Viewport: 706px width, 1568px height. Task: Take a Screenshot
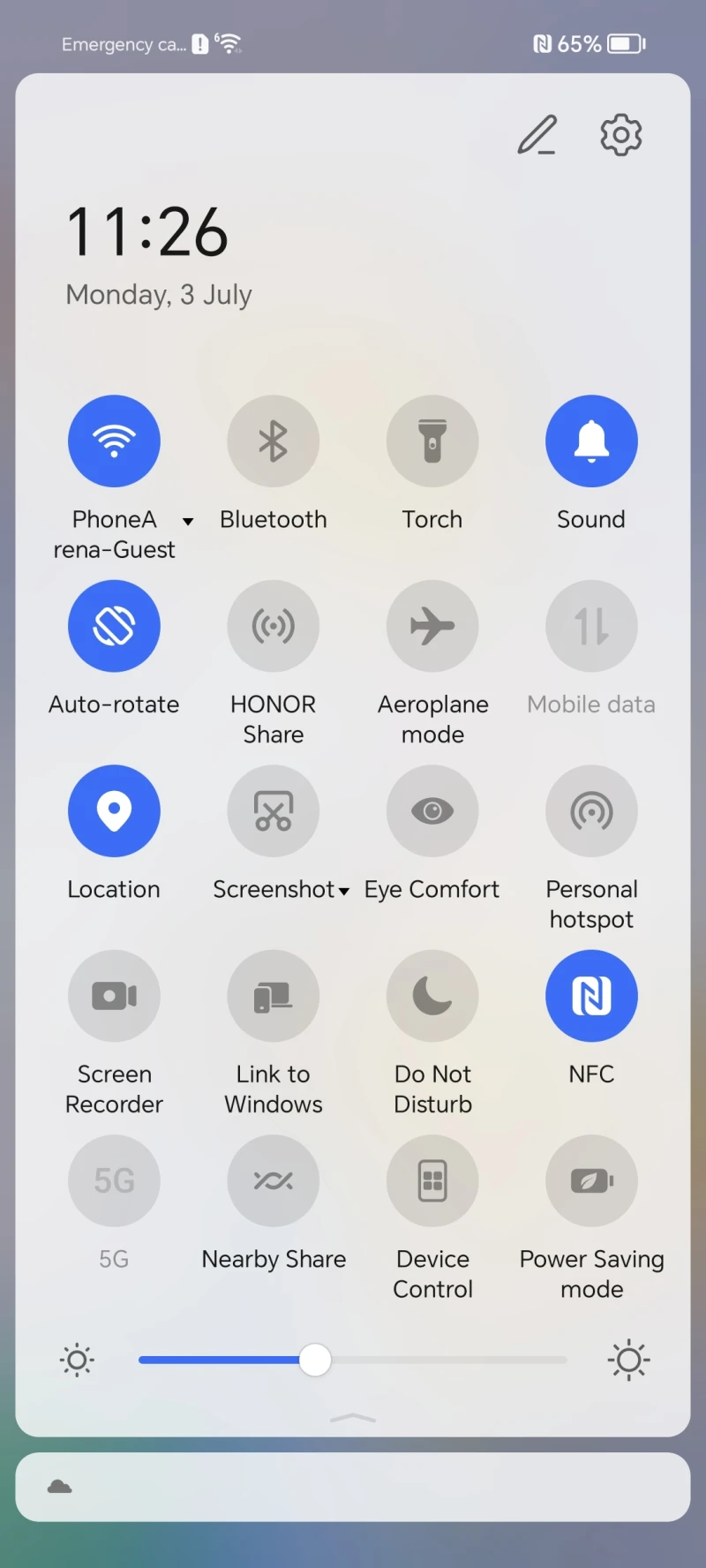coord(273,810)
